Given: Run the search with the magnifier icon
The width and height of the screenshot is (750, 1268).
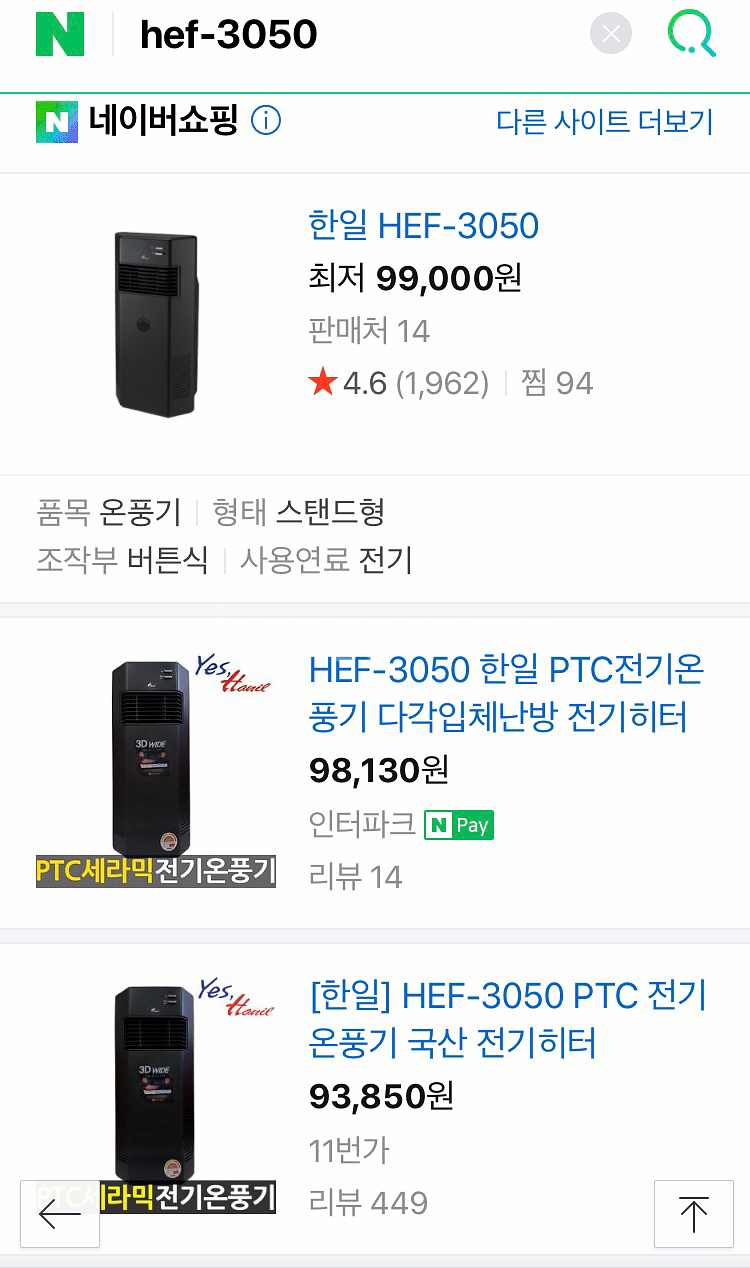Looking at the screenshot, I should pos(692,35).
